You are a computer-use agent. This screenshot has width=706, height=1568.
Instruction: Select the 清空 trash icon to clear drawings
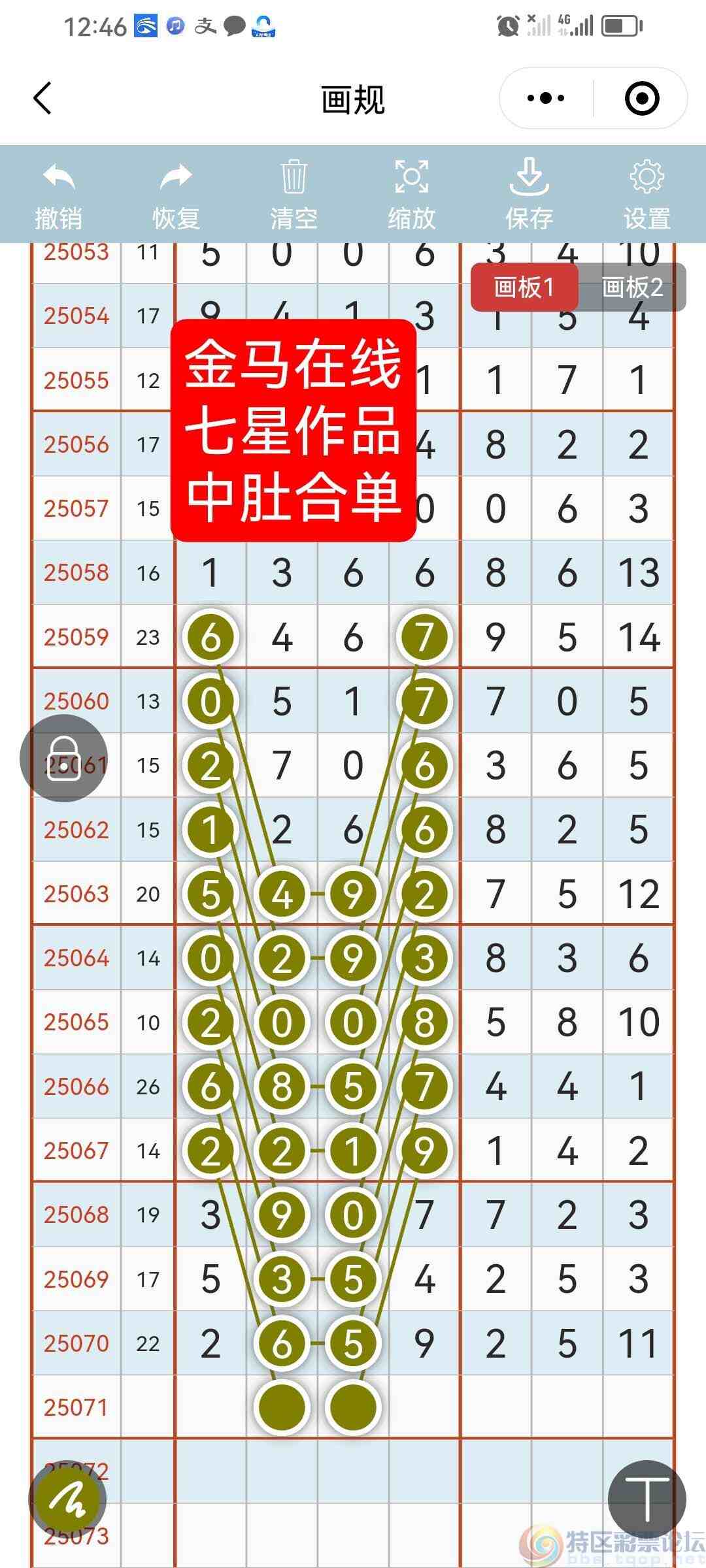tap(293, 178)
